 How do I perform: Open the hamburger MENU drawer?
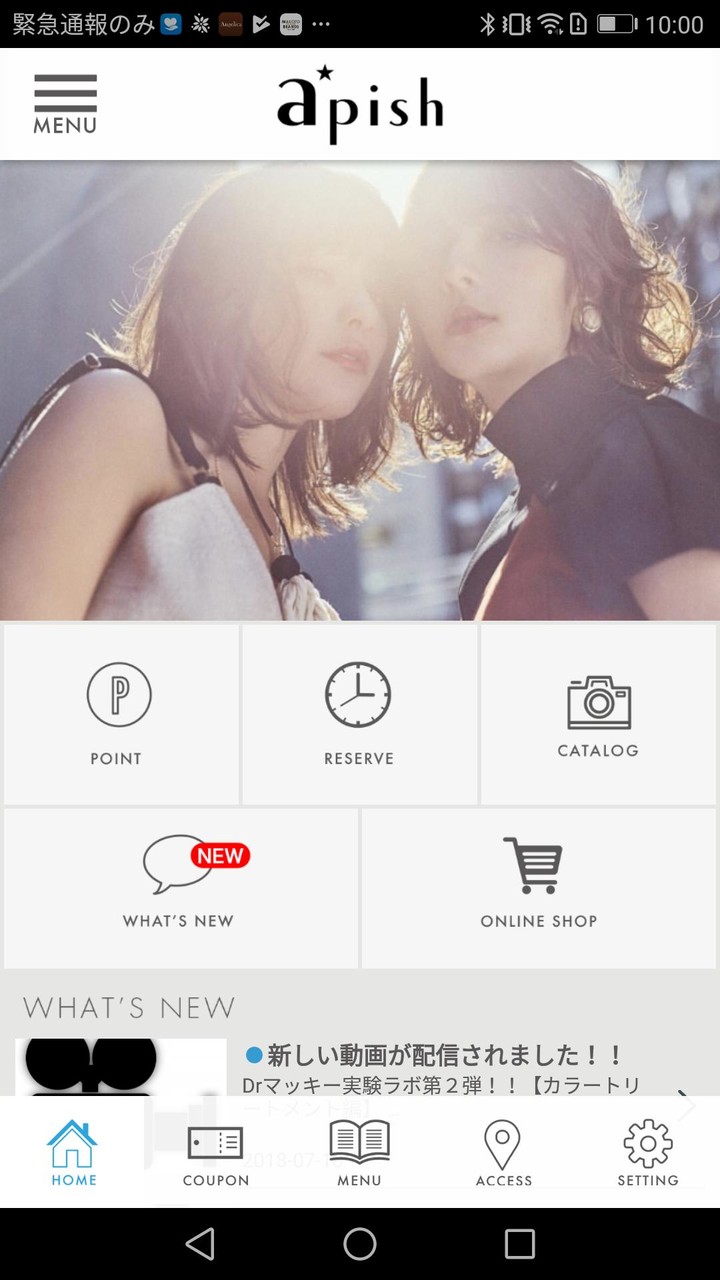tap(65, 104)
